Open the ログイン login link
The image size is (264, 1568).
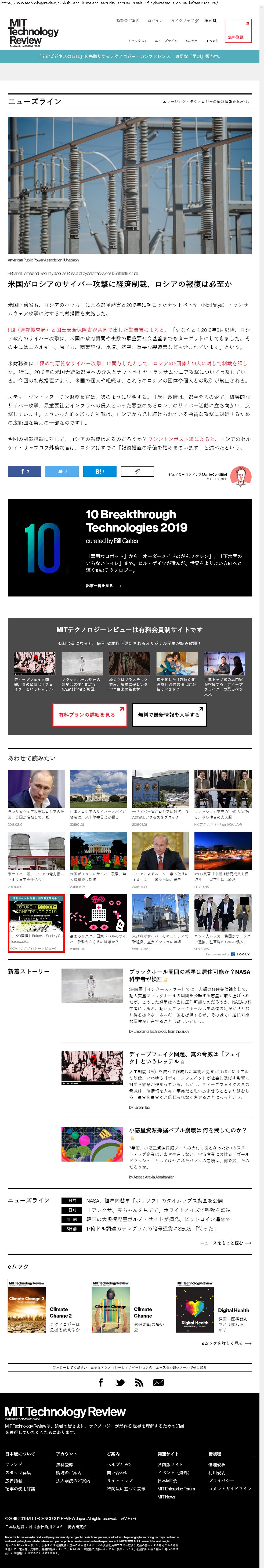point(155,21)
